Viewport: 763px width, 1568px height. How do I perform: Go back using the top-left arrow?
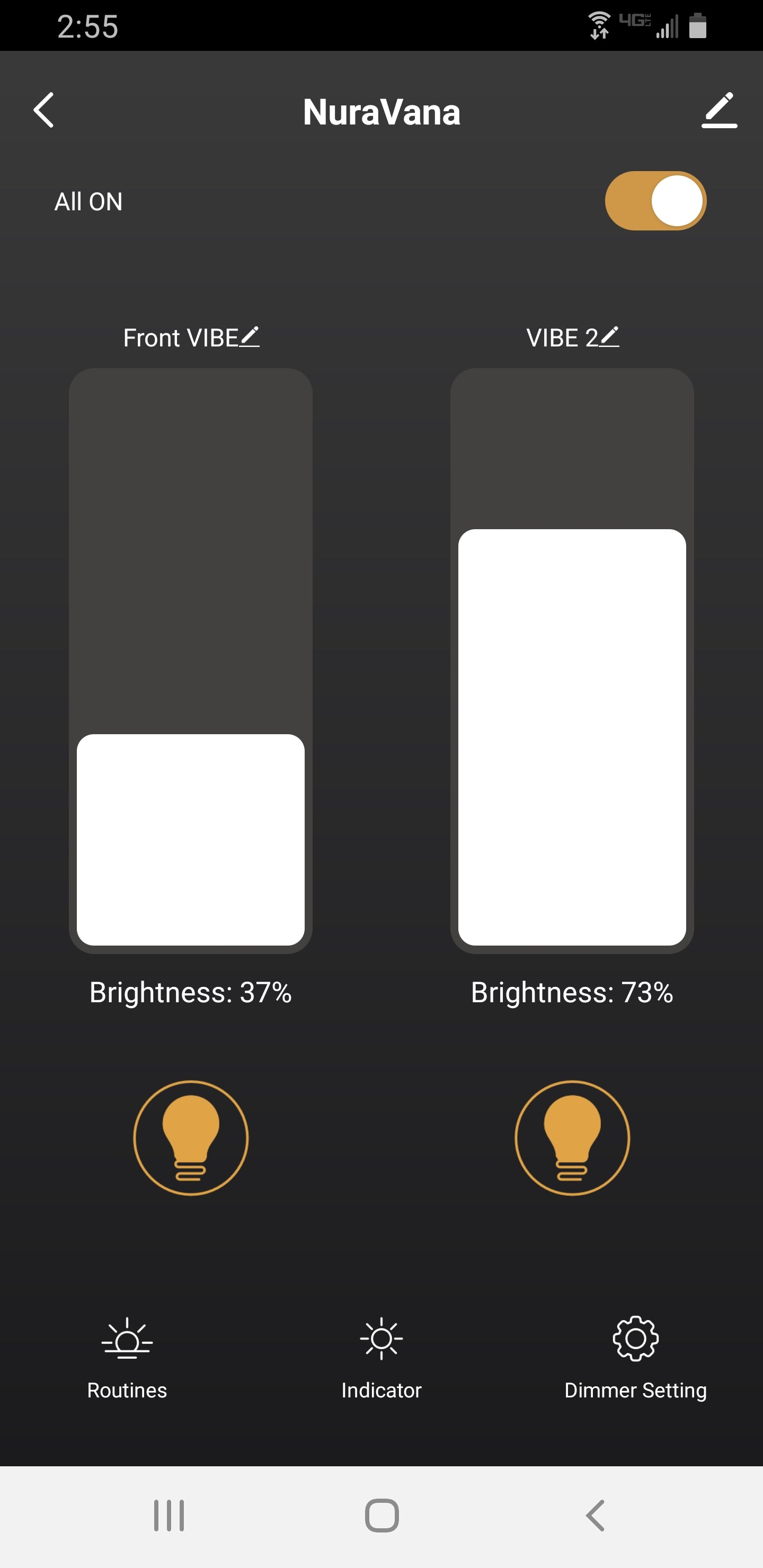(44, 110)
